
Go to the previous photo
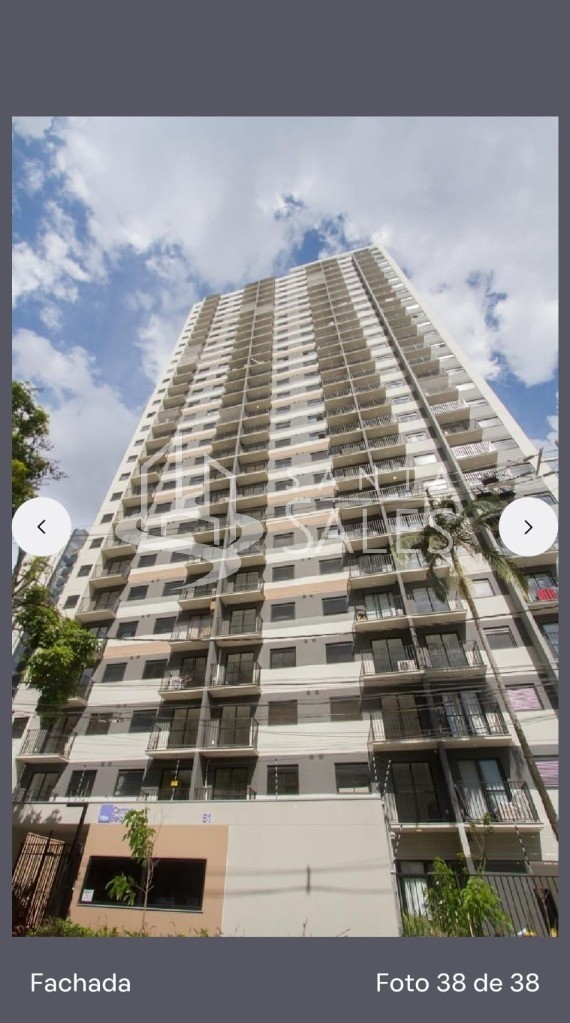click(x=42, y=527)
